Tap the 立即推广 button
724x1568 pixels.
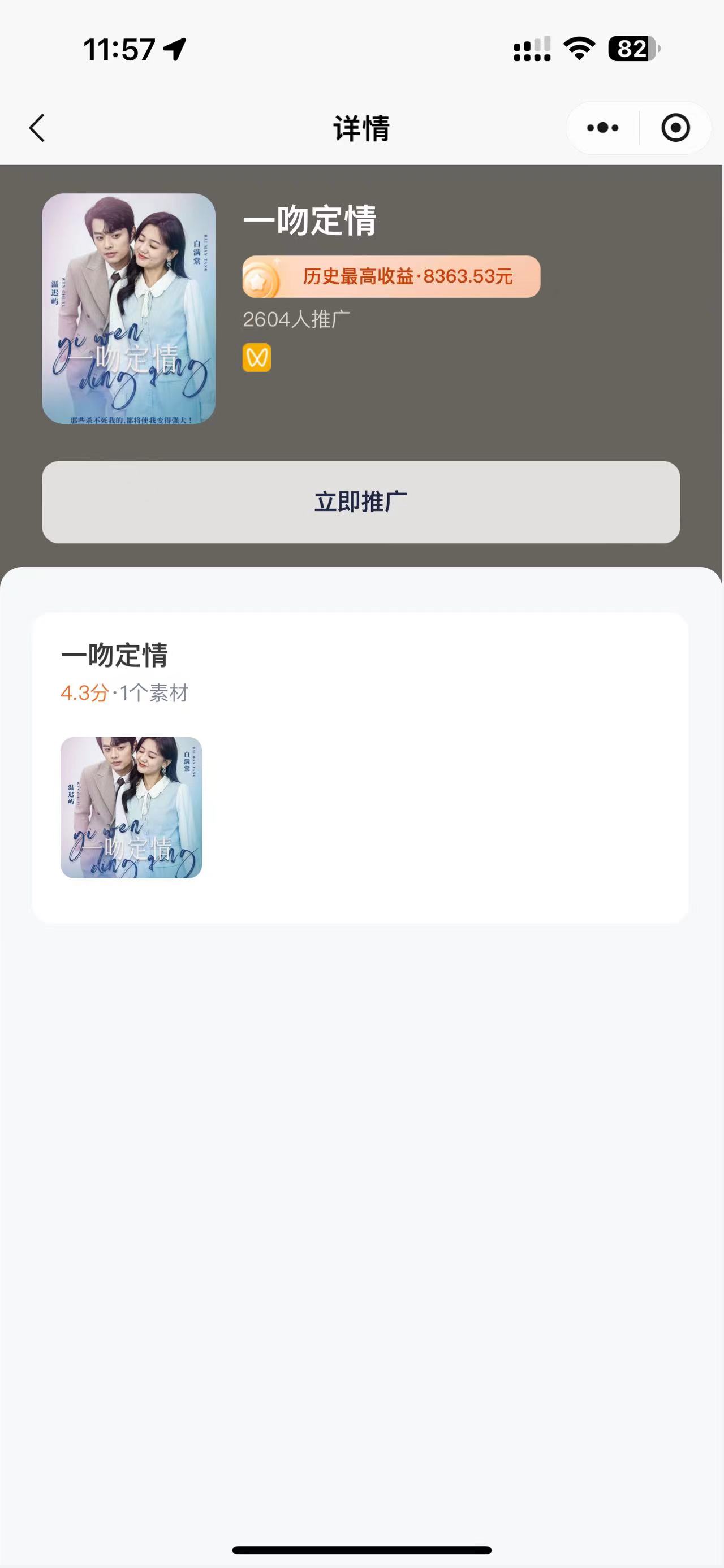pos(361,502)
